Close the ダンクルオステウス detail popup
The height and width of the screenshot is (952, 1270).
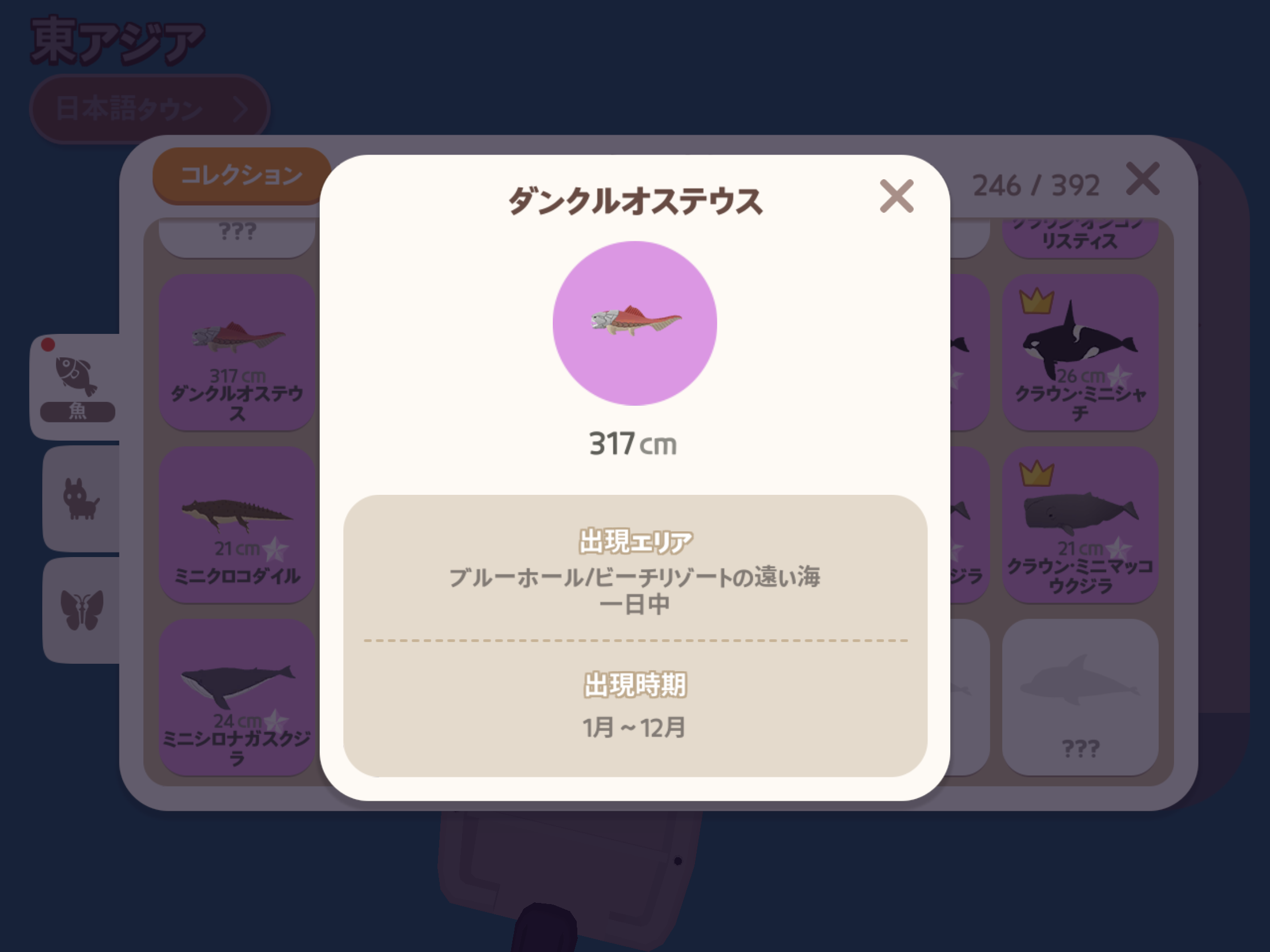(896, 196)
